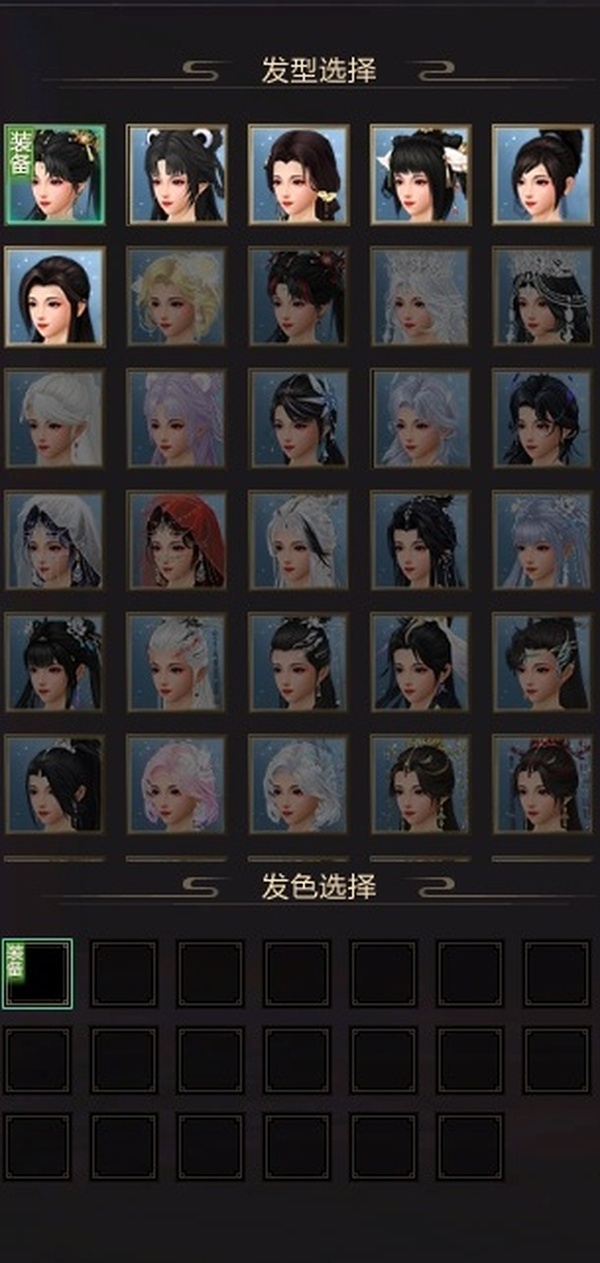Select the black hairstyle with red ornaments
600x1263 pixels.
(x=299, y=297)
